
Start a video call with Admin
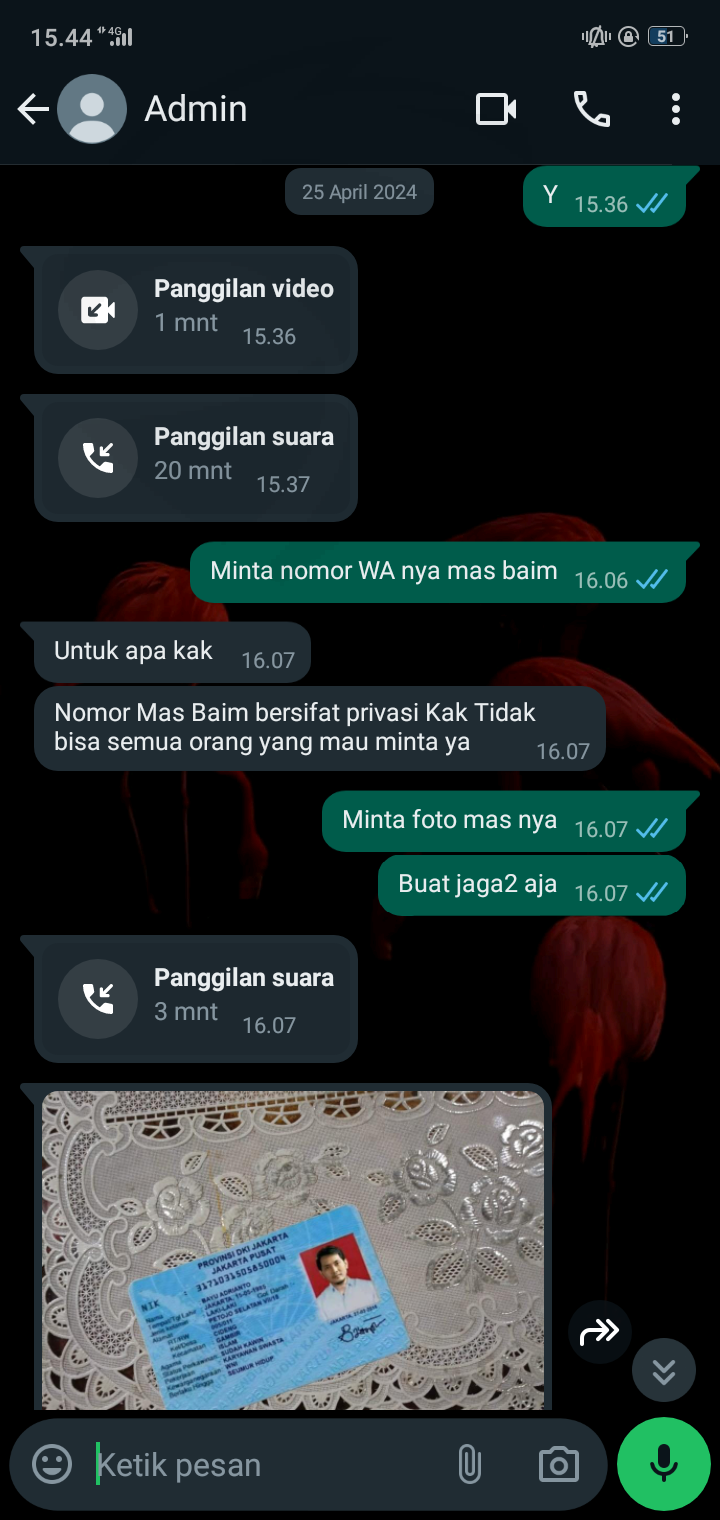[x=496, y=109]
